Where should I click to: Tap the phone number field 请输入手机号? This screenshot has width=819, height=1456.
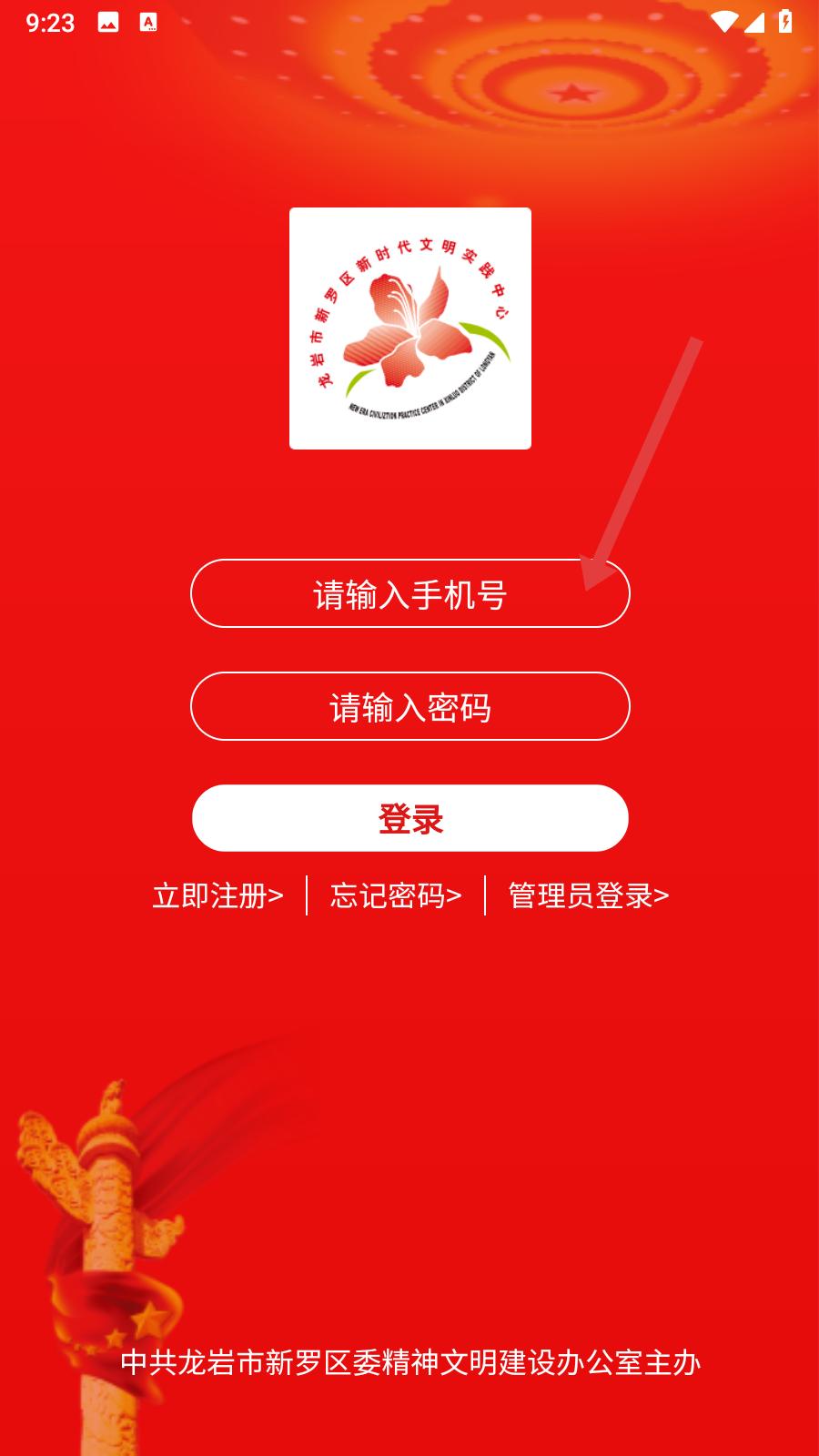pyautogui.click(x=409, y=593)
